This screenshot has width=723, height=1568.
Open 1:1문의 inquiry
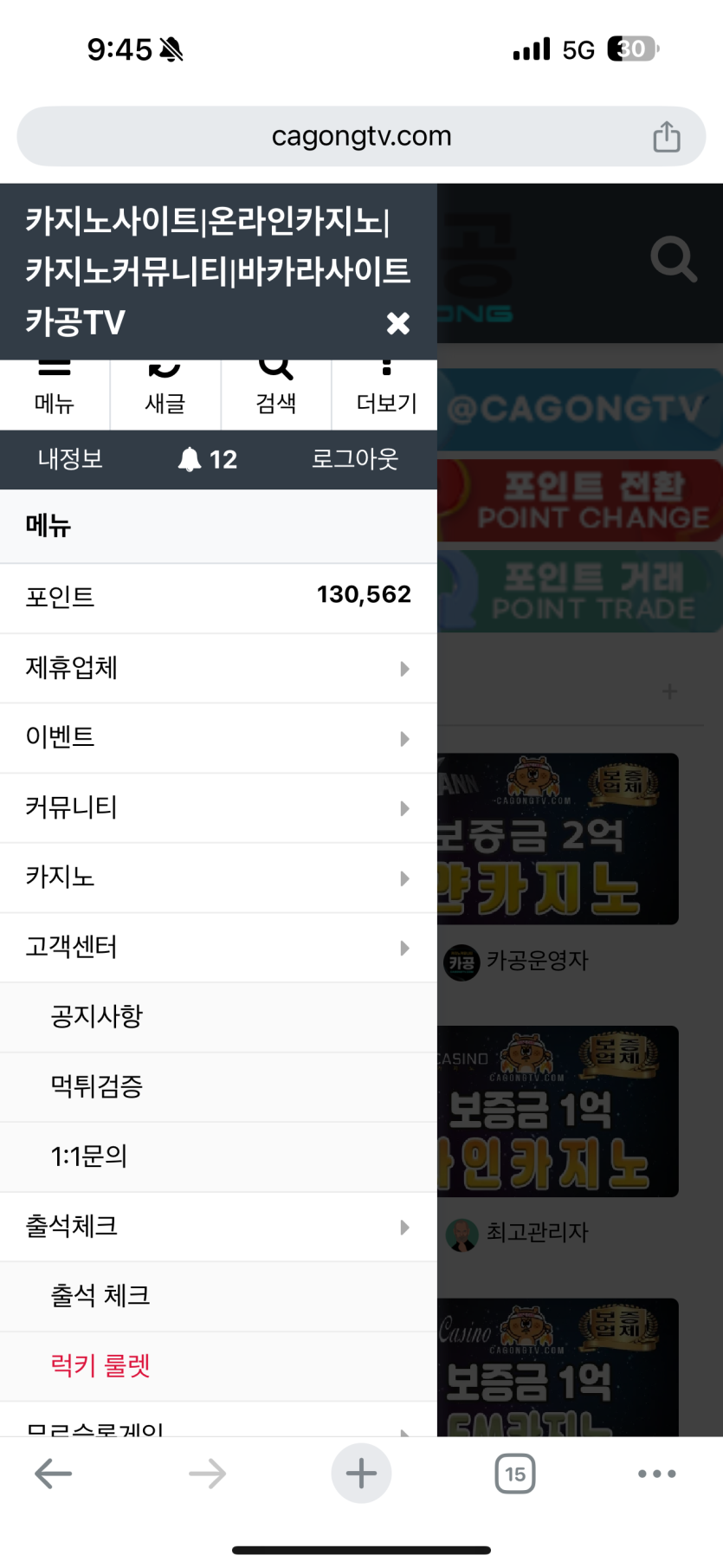tap(89, 1157)
